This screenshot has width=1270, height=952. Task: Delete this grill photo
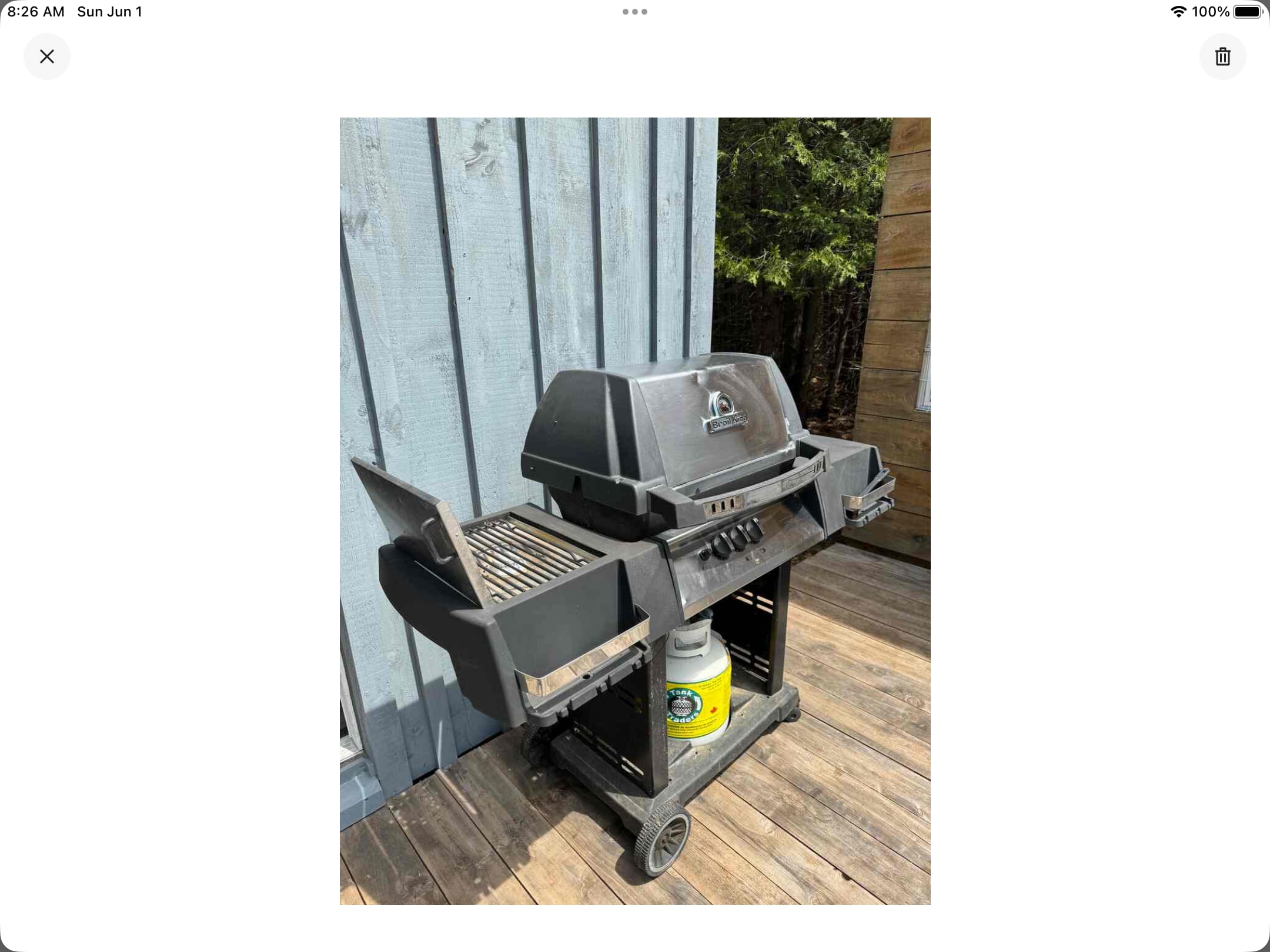pyautogui.click(x=1222, y=56)
